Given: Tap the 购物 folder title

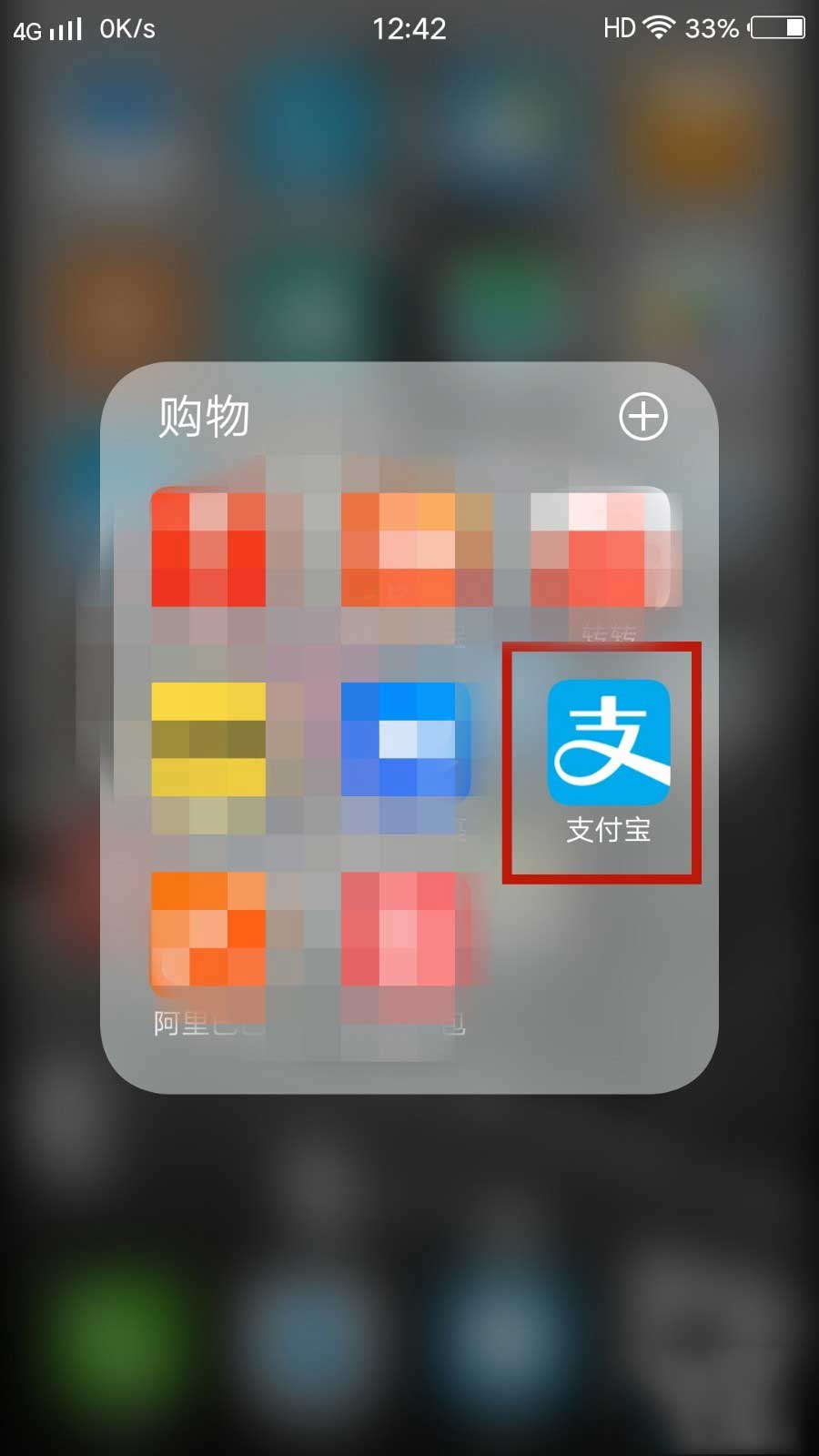Looking at the screenshot, I should pos(204,417).
